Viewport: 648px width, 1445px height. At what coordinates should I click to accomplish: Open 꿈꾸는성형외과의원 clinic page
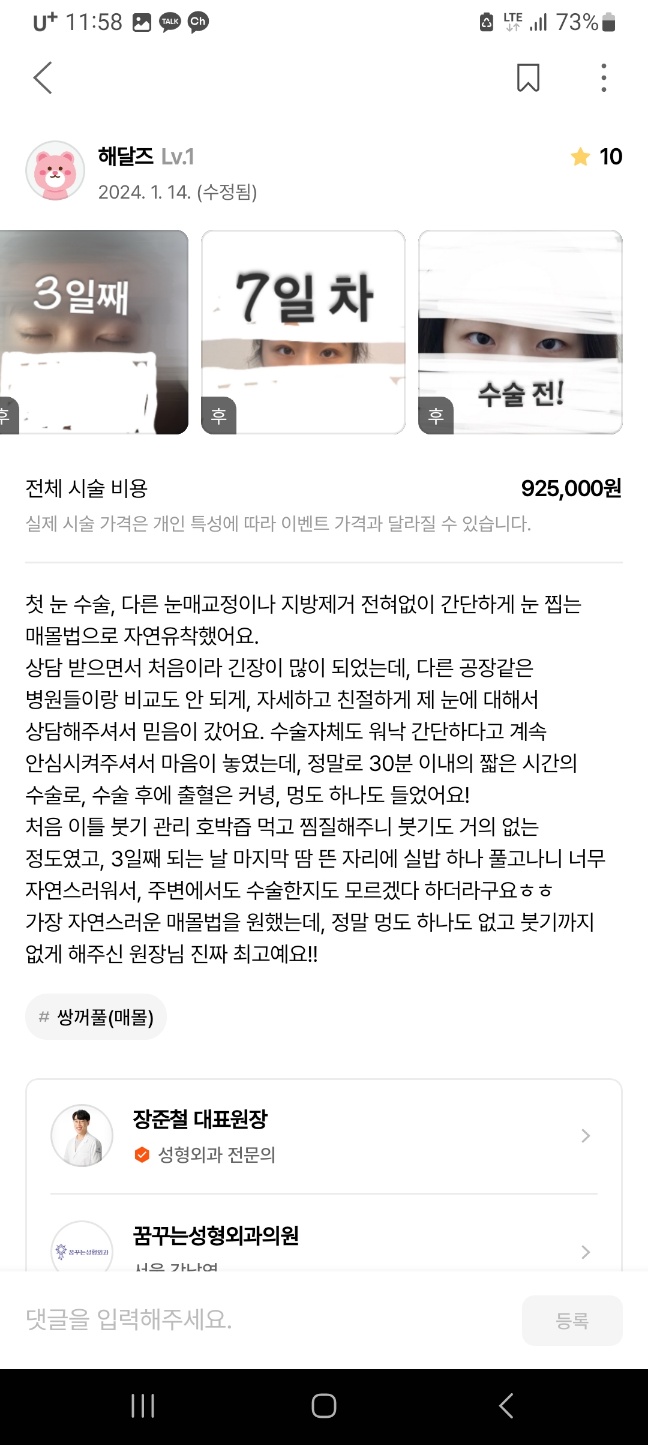click(323, 1245)
